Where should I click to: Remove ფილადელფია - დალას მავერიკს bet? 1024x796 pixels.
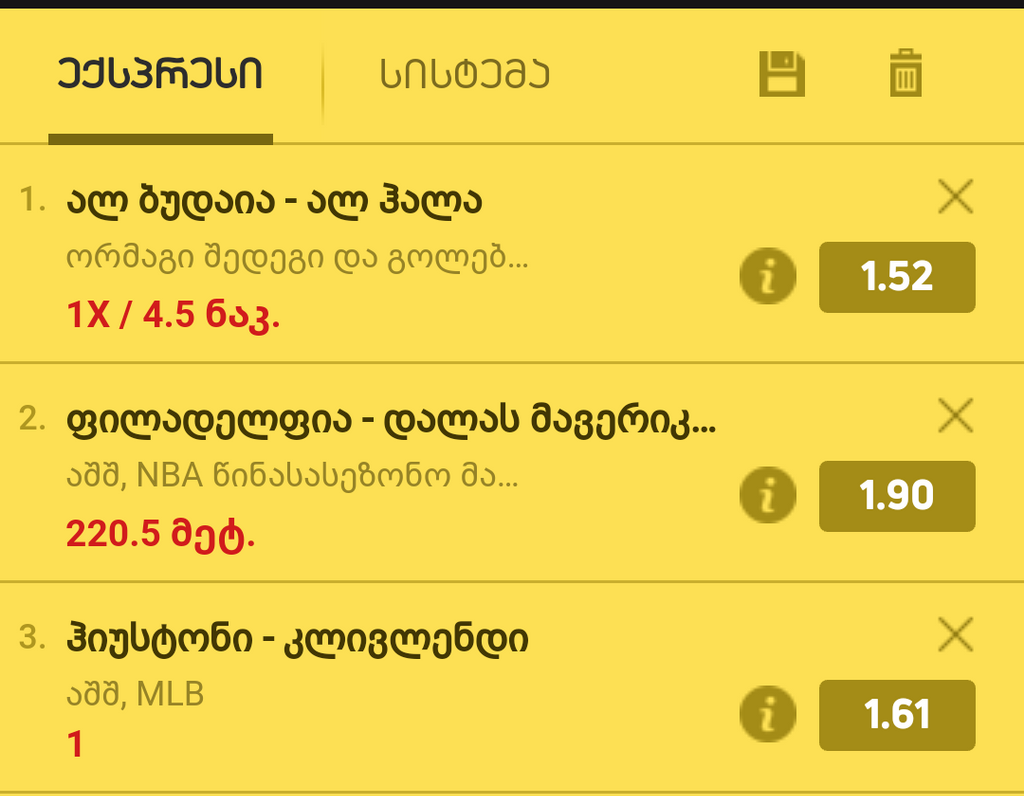coord(956,416)
